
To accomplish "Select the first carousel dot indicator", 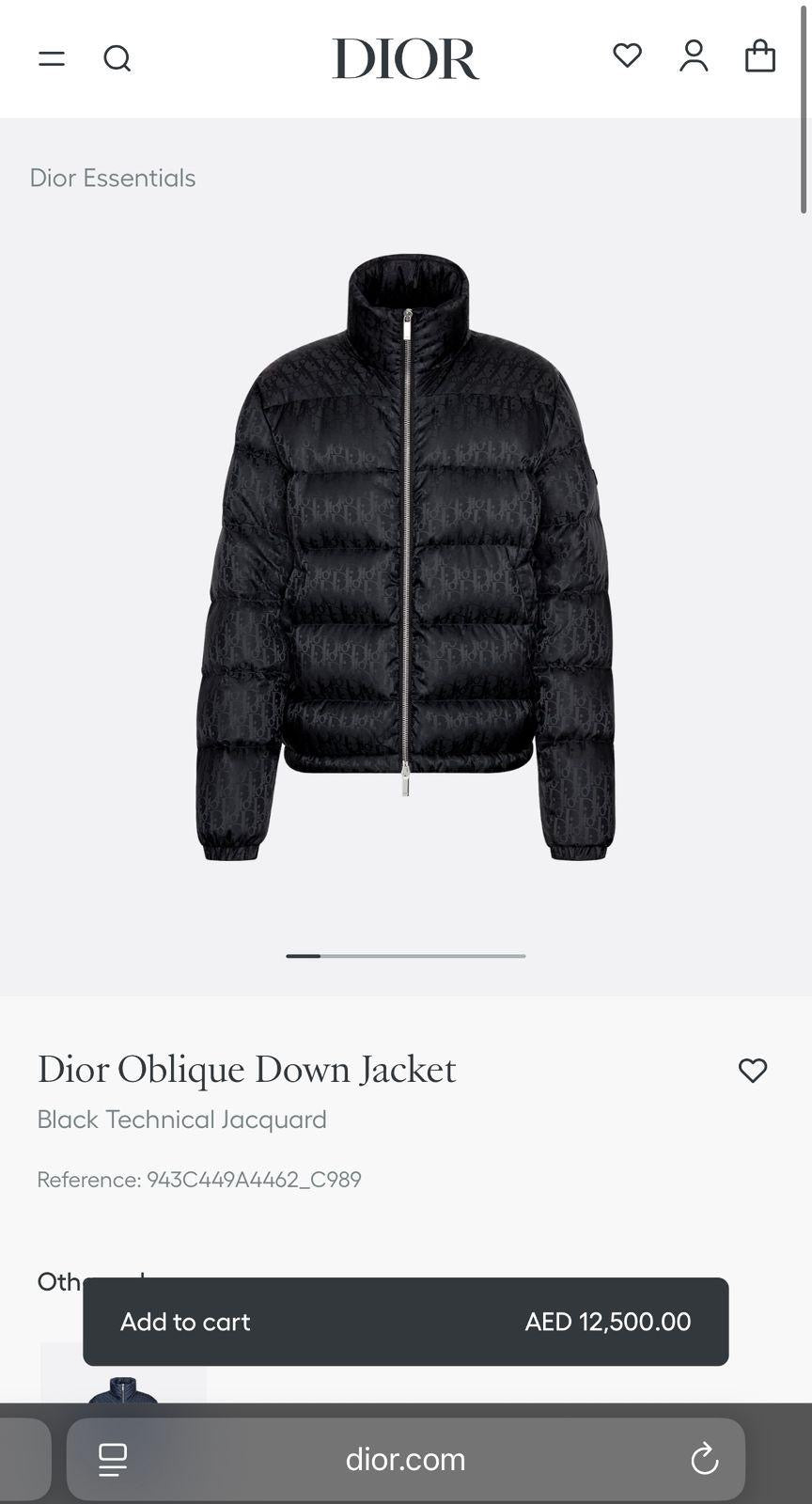I will pyautogui.click(x=303, y=955).
